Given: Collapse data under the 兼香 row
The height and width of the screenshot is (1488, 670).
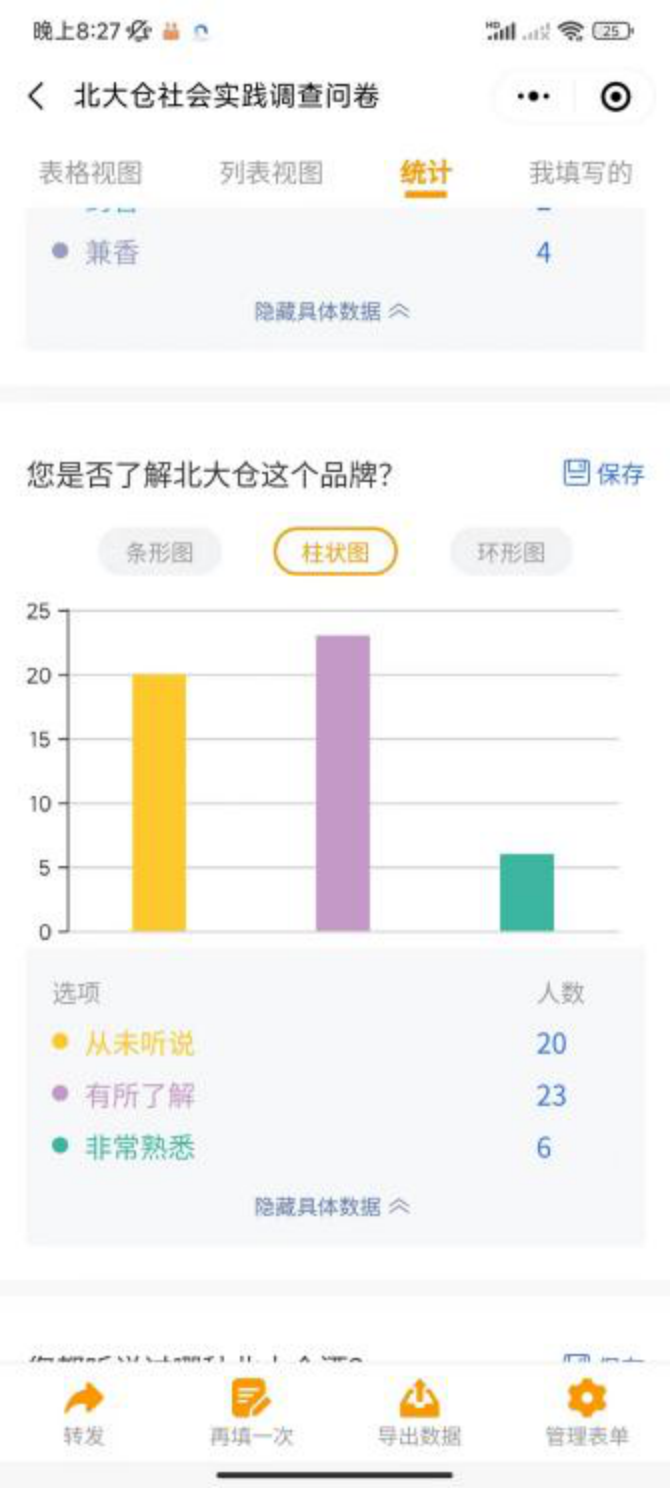Looking at the screenshot, I should click(x=332, y=311).
